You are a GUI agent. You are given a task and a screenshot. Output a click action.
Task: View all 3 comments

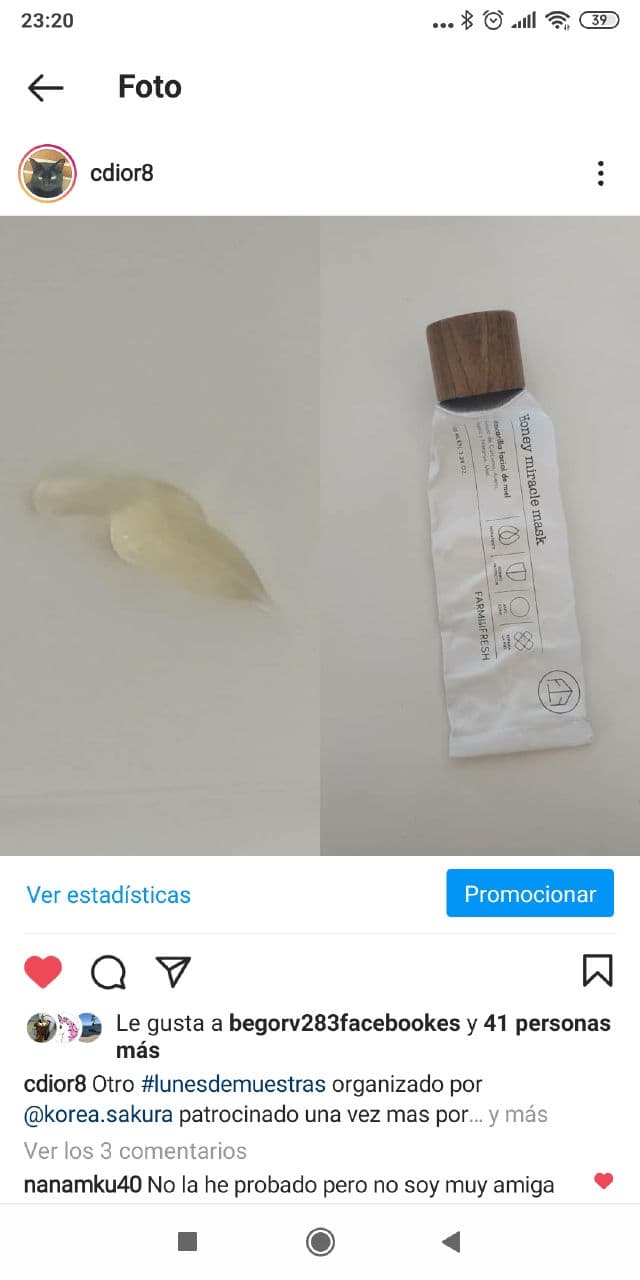135,1151
